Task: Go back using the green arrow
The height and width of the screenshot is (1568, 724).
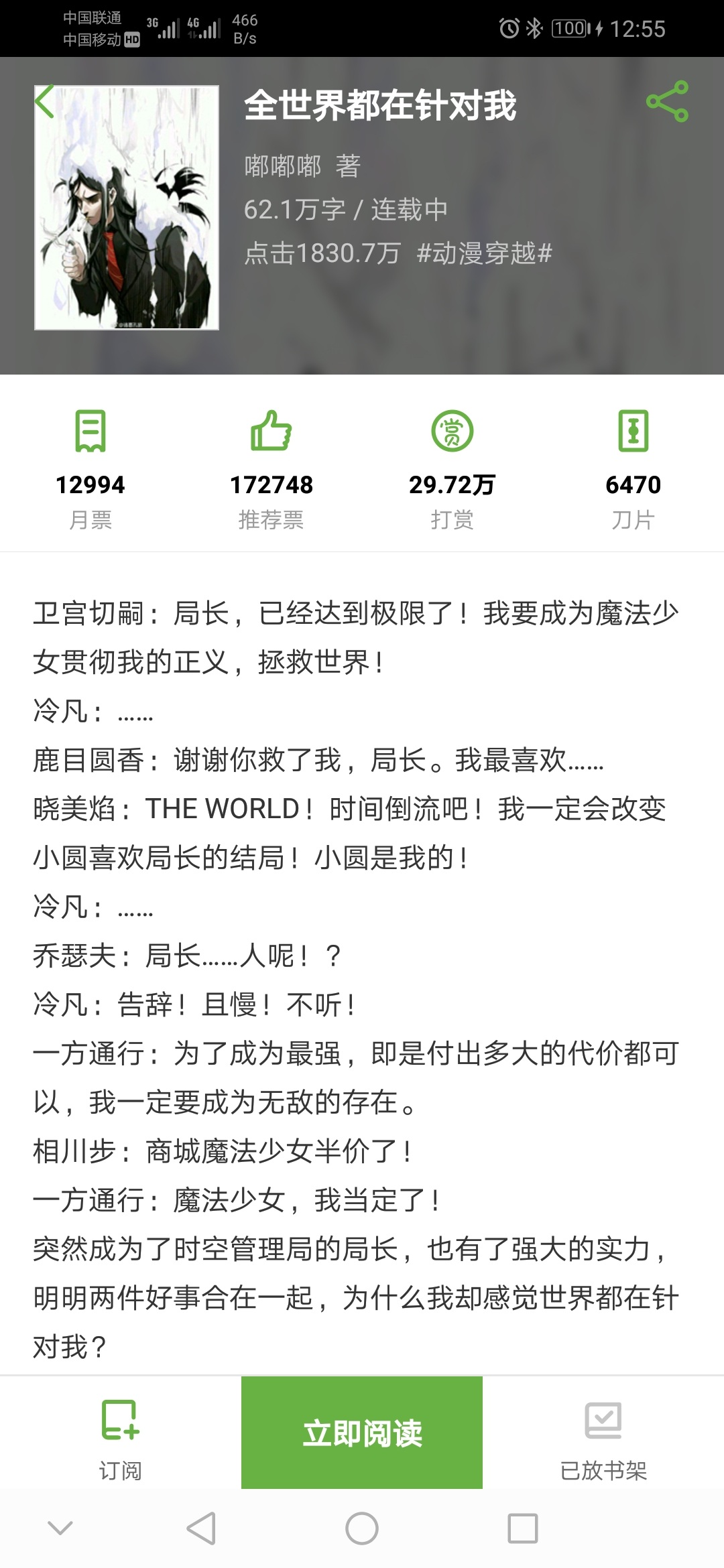Action: tap(45, 103)
